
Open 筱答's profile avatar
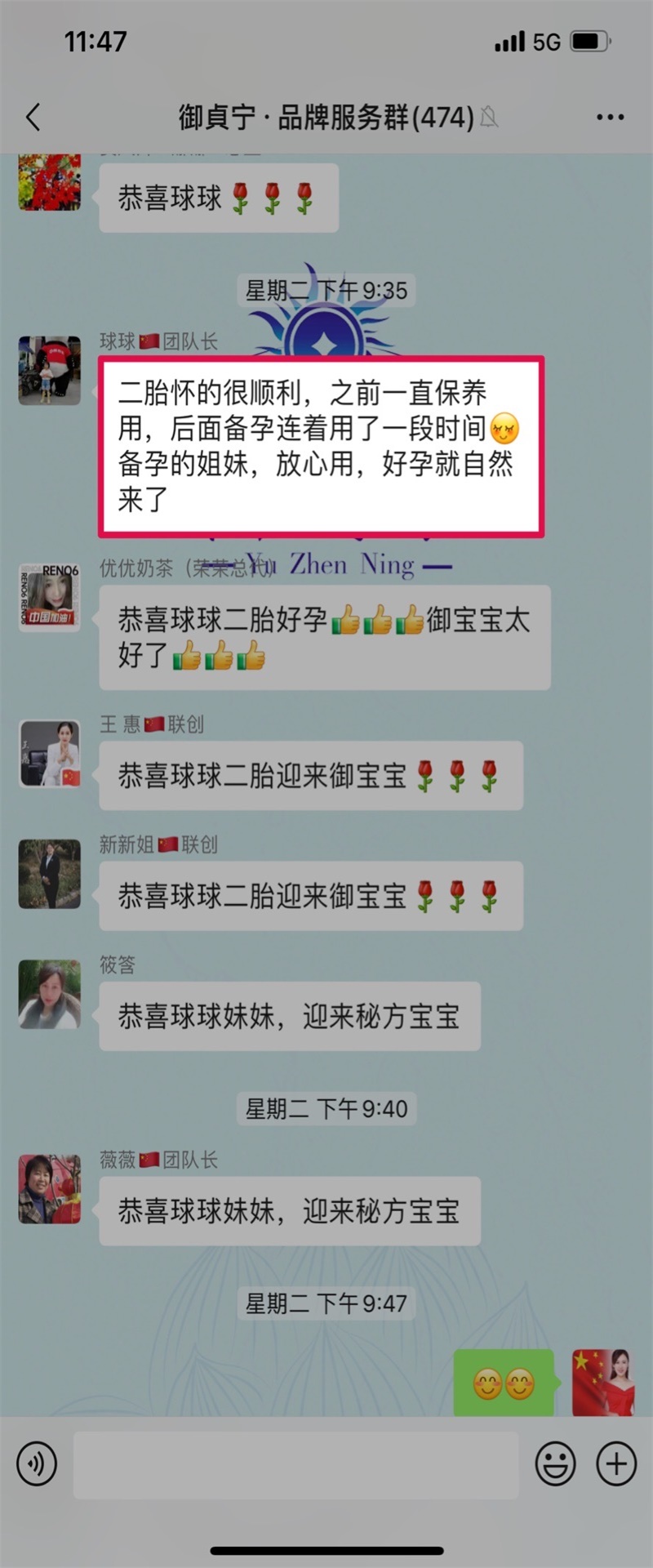click(x=50, y=994)
